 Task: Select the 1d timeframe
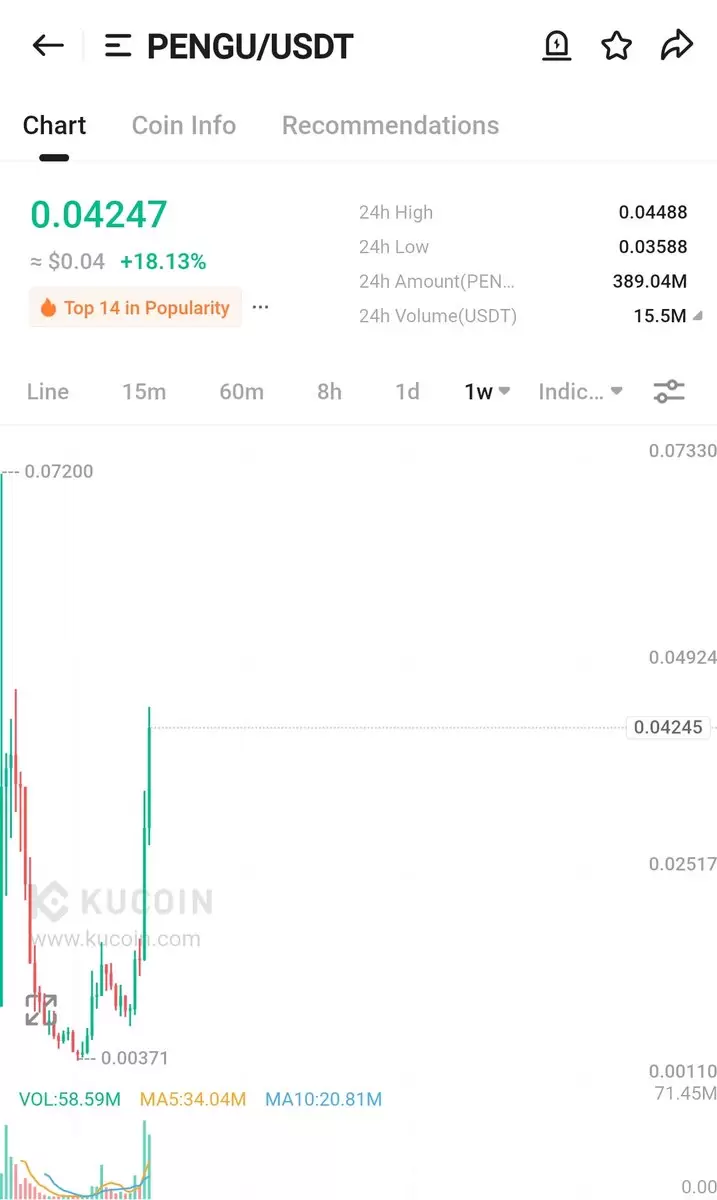[x=407, y=391]
